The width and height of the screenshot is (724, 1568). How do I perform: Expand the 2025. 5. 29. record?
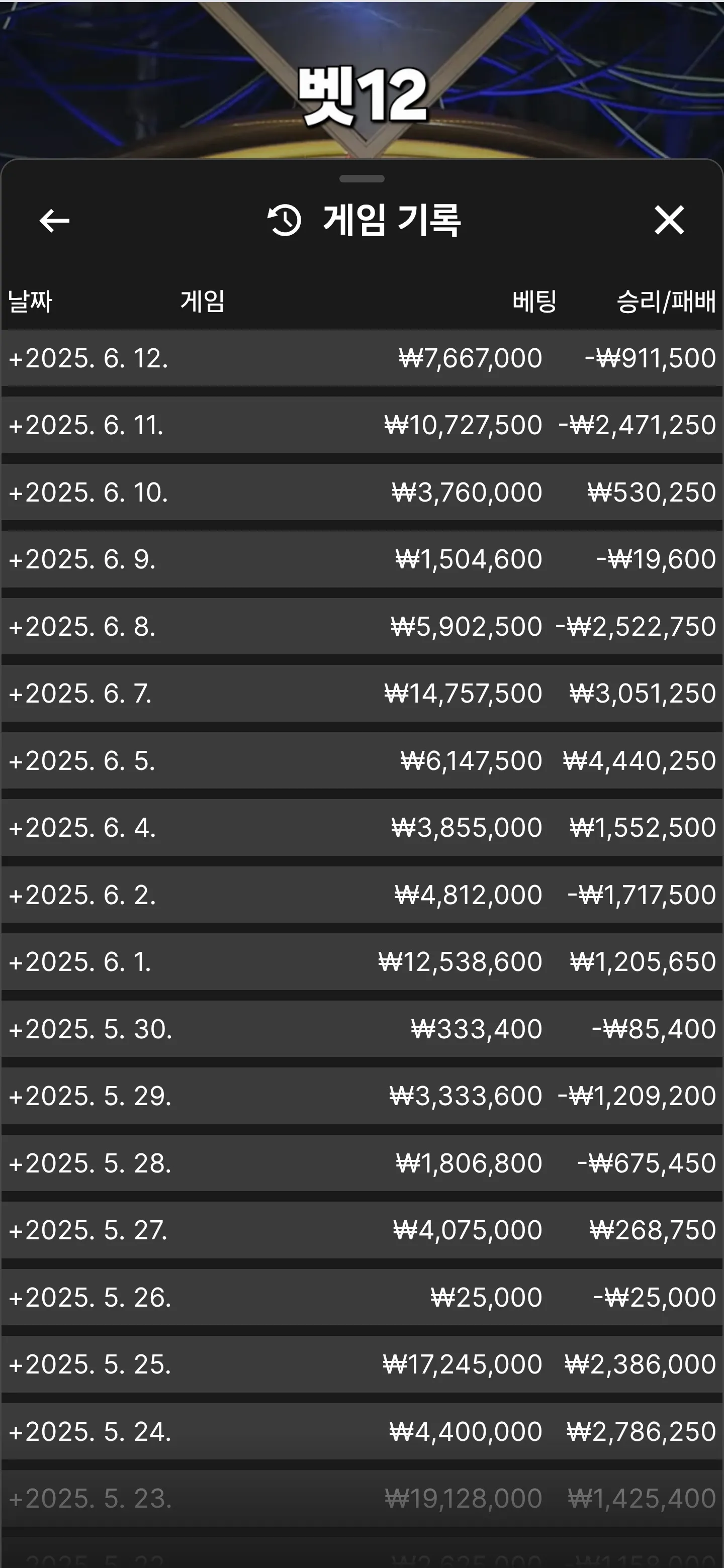pos(361,1096)
